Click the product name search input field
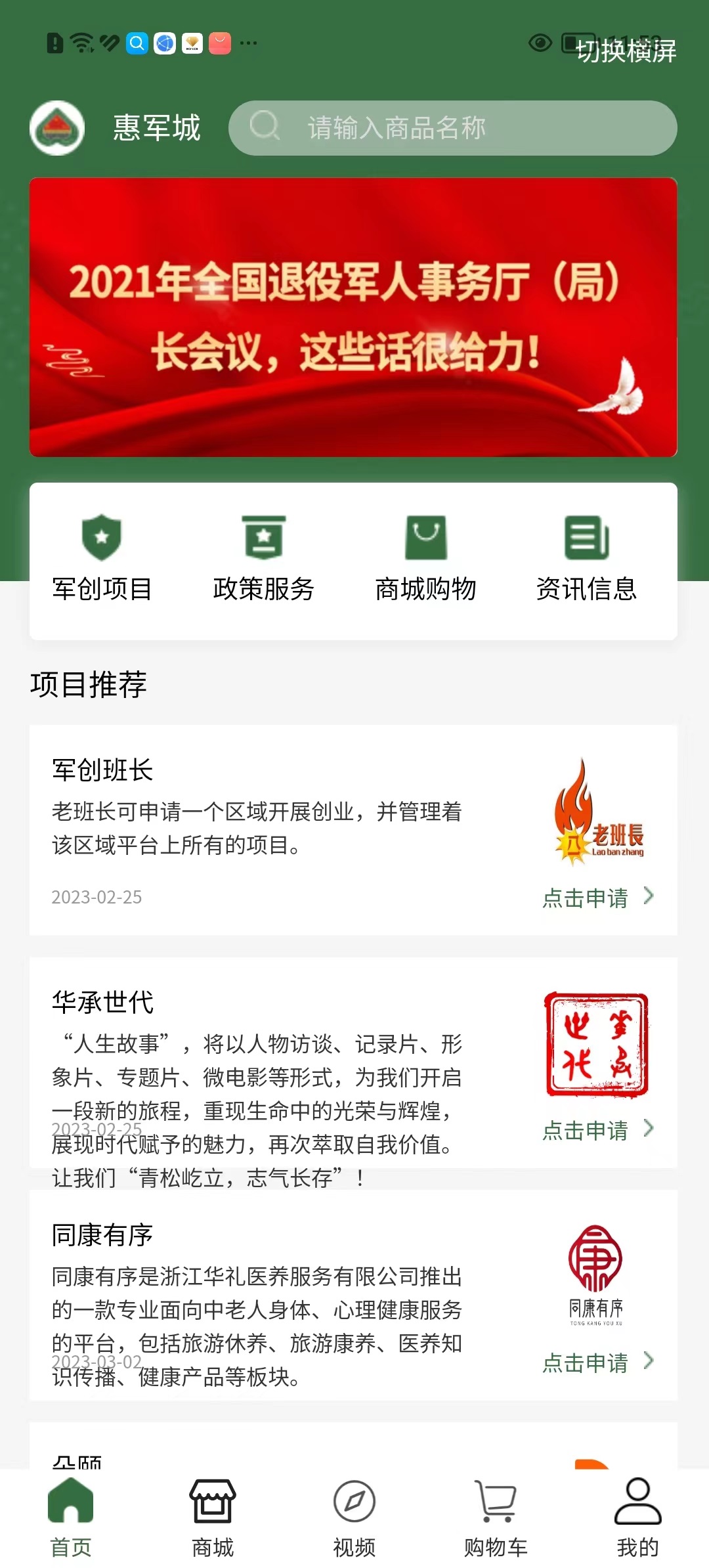Image resolution: width=709 pixels, height=1568 pixels. click(x=453, y=128)
